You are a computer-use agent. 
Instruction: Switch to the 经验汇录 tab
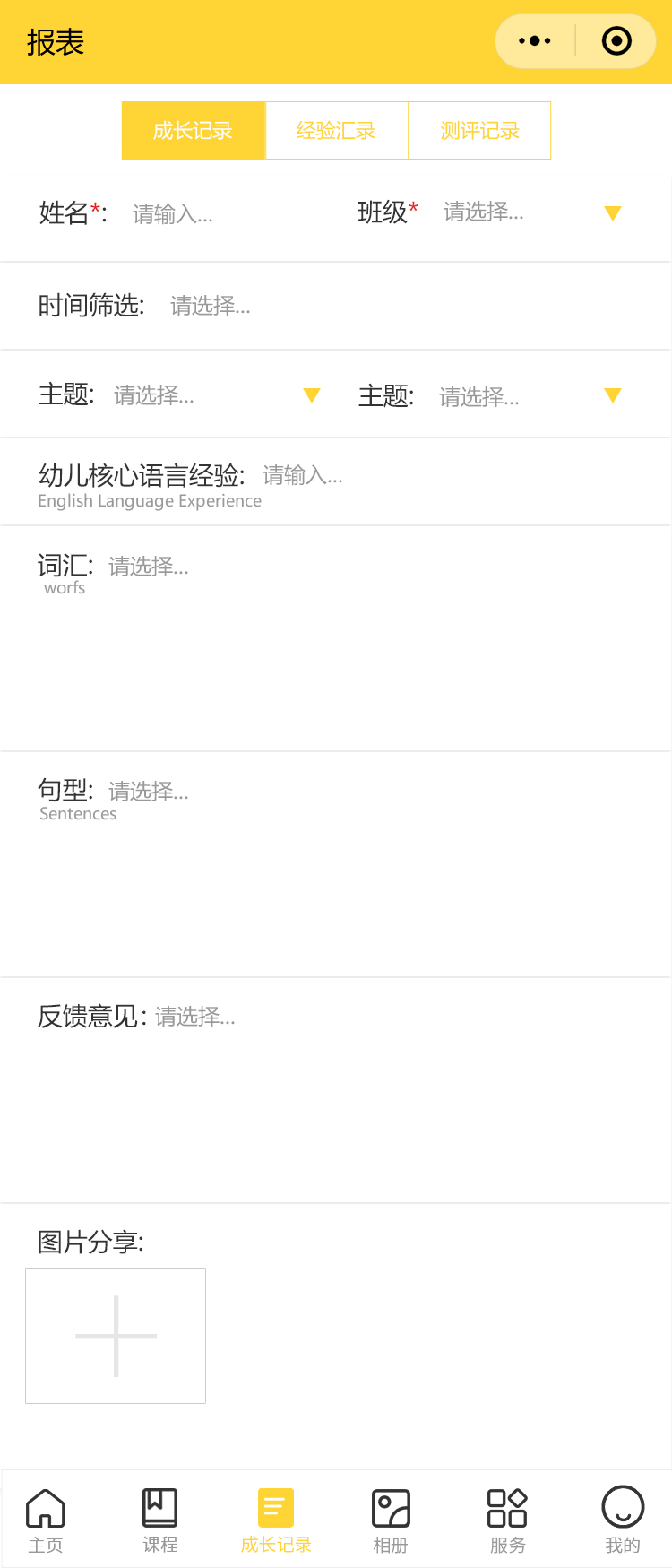336,131
